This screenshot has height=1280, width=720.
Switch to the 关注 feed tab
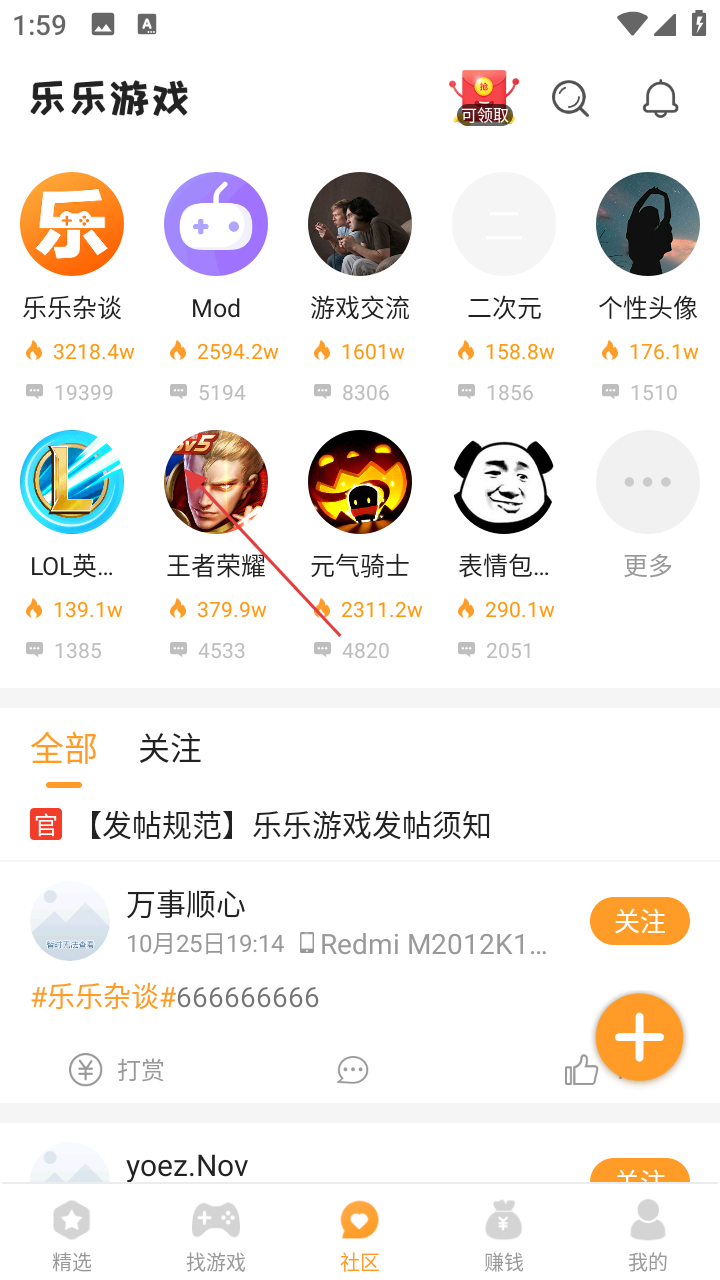(x=170, y=749)
